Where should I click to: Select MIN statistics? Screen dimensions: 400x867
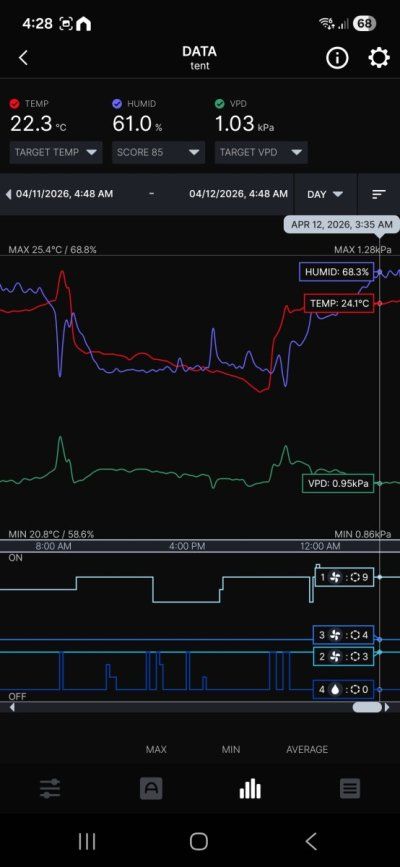tap(231, 749)
